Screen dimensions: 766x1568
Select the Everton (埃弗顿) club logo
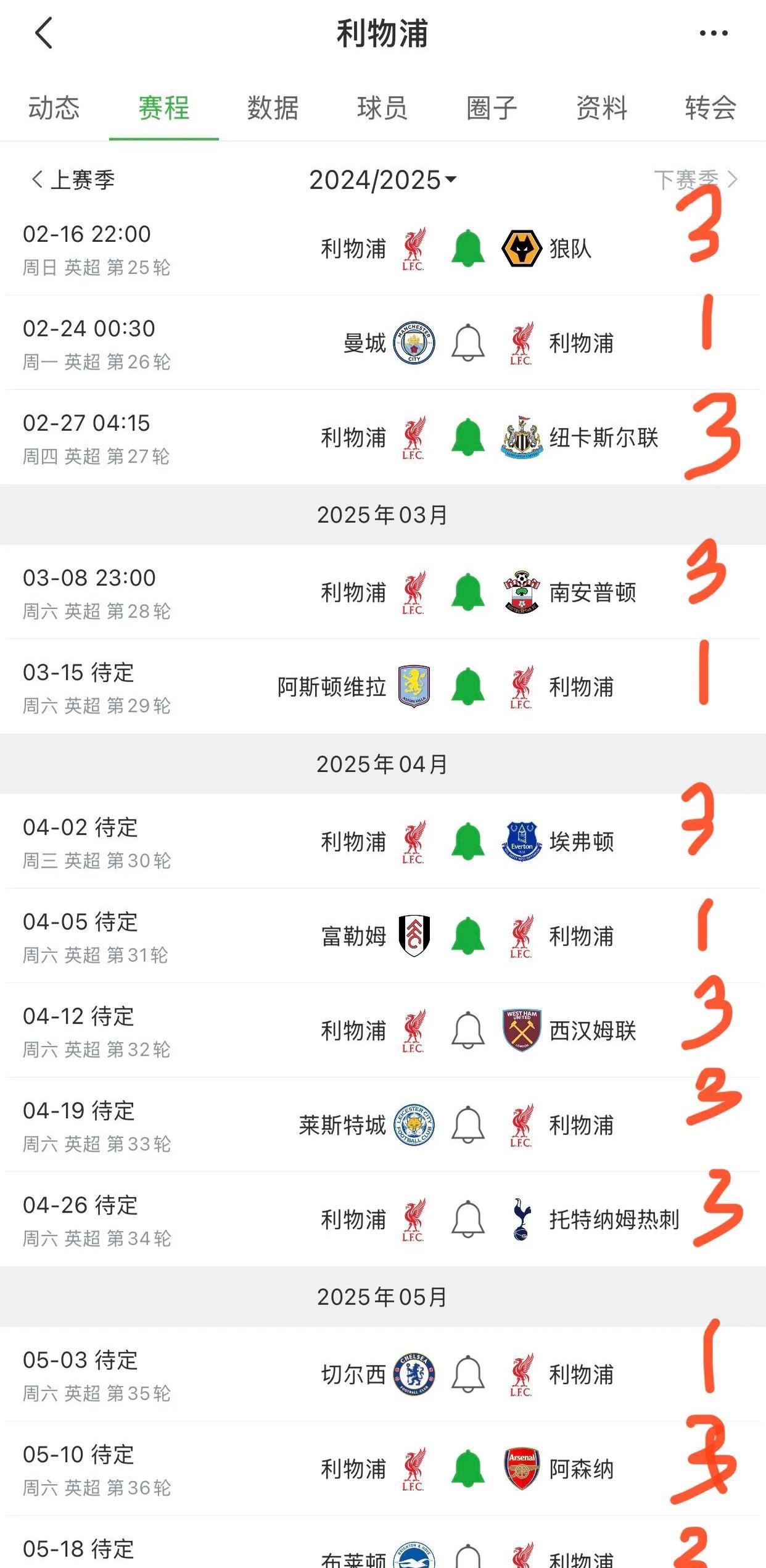(x=523, y=840)
